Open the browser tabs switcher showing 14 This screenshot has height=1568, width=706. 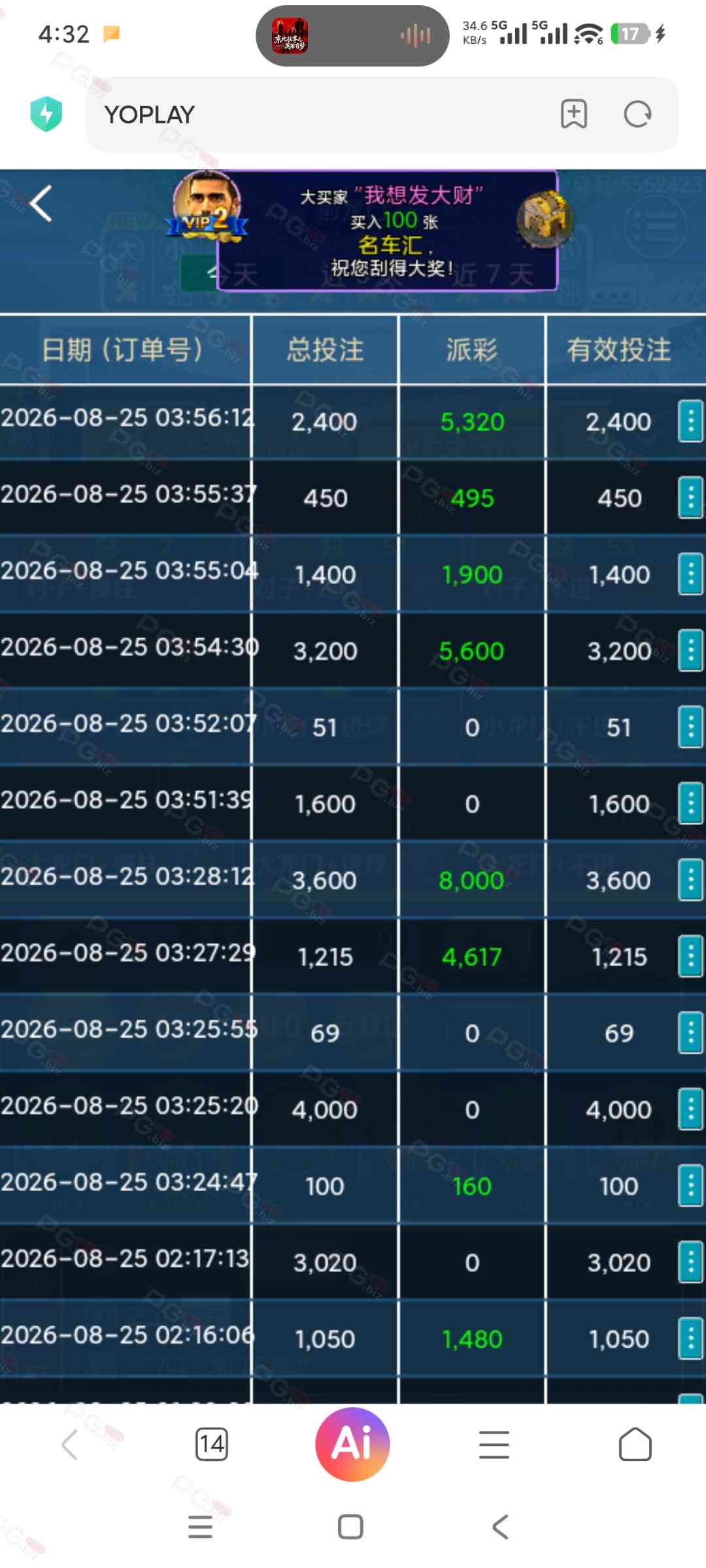[x=211, y=1444]
